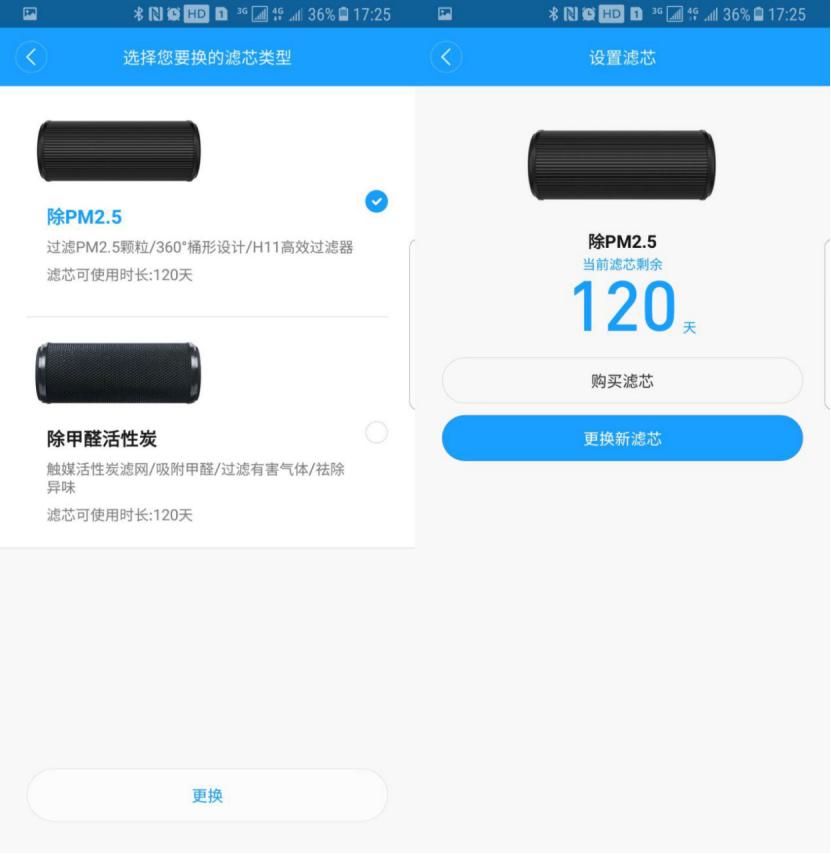Tap the blue 更换新滤芯 button
The width and height of the screenshot is (831, 854).
click(622, 438)
